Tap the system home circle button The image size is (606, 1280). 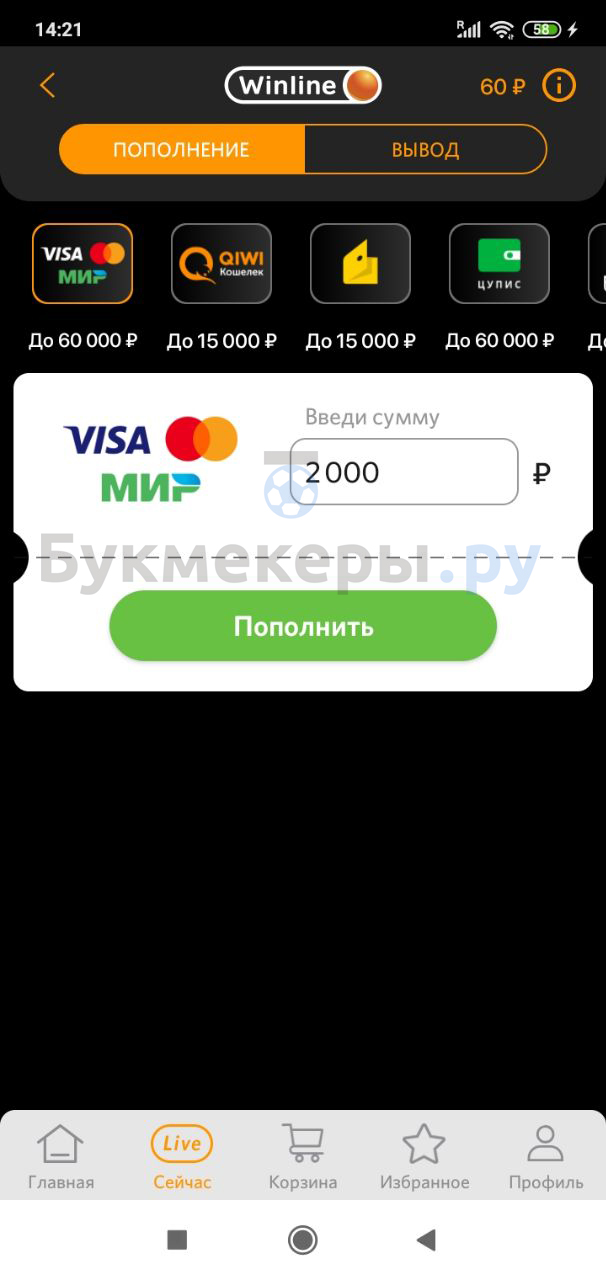pyautogui.click(x=303, y=1240)
